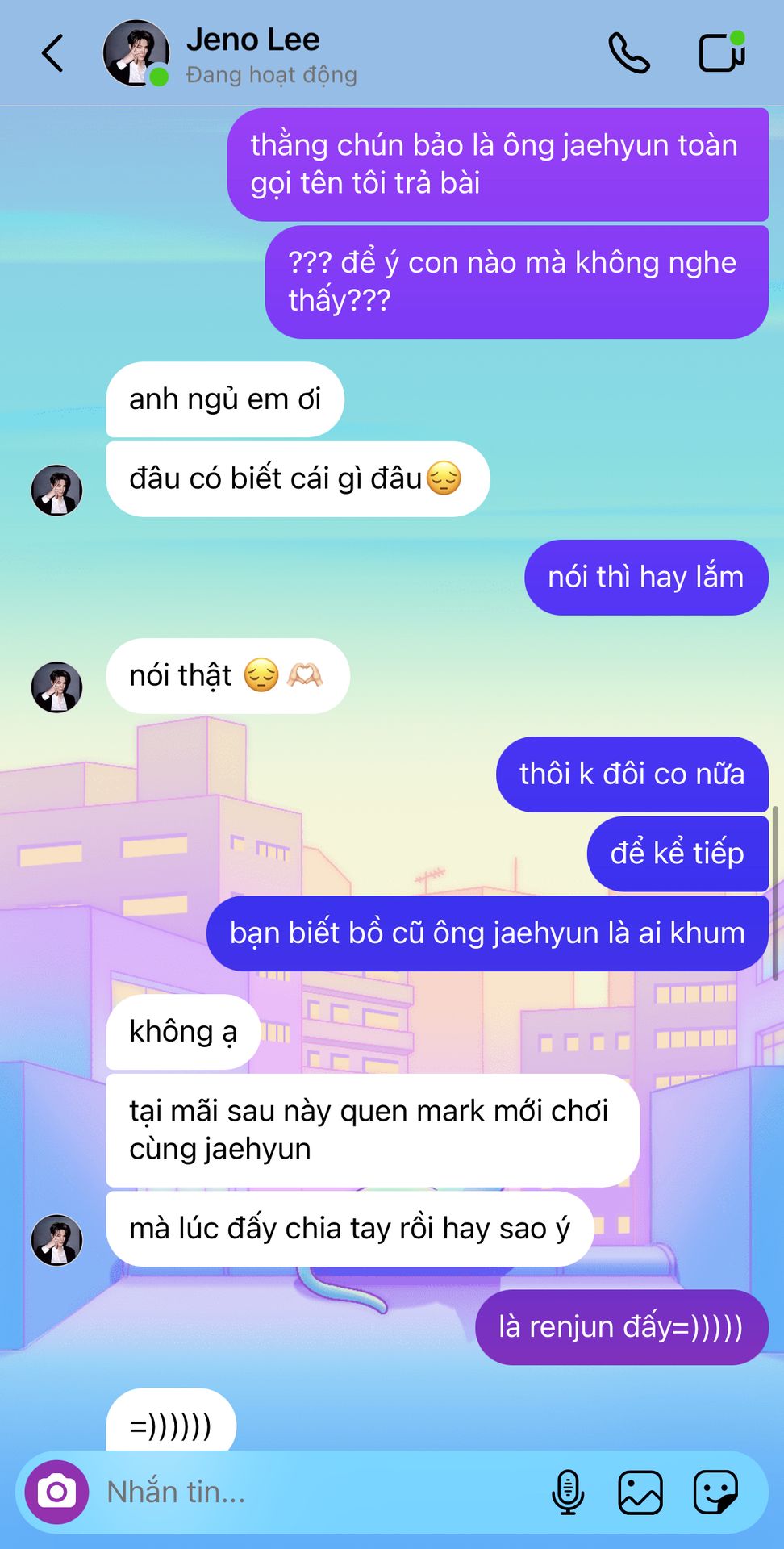Tap Jeno's avatar beside 'nói thật' message

pos(56,687)
